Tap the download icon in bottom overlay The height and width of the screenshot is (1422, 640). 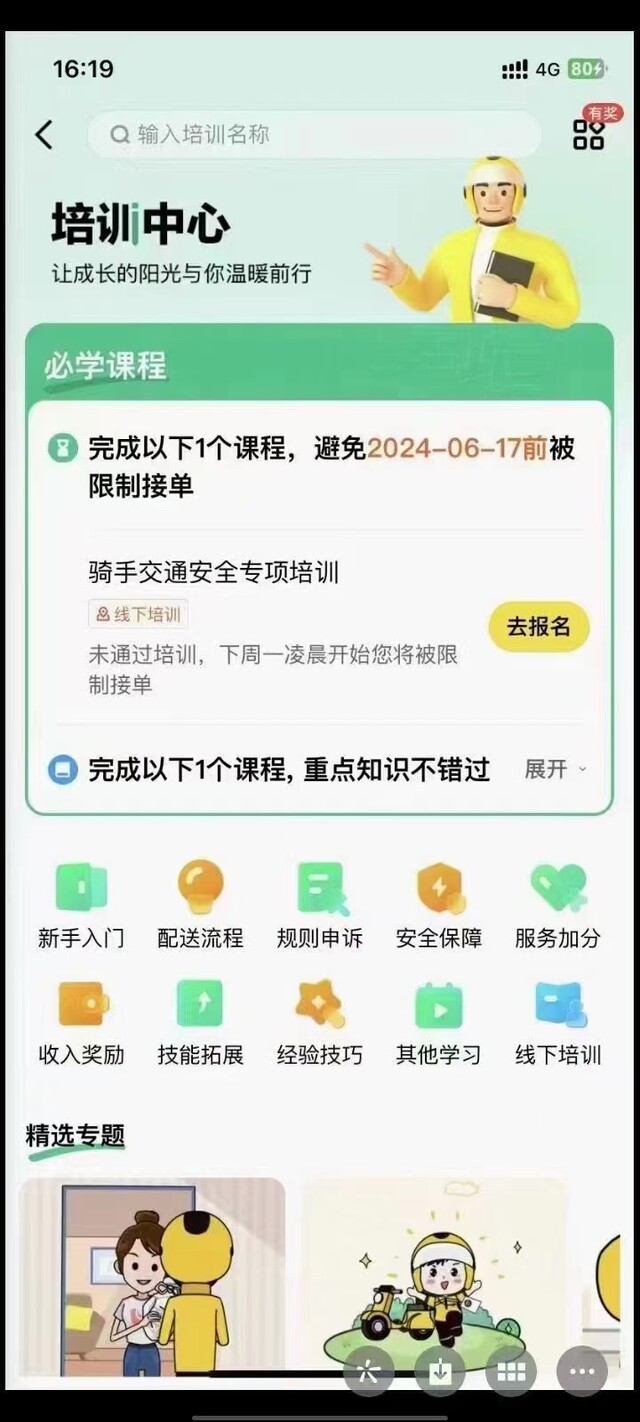(x=440, y=1372)
